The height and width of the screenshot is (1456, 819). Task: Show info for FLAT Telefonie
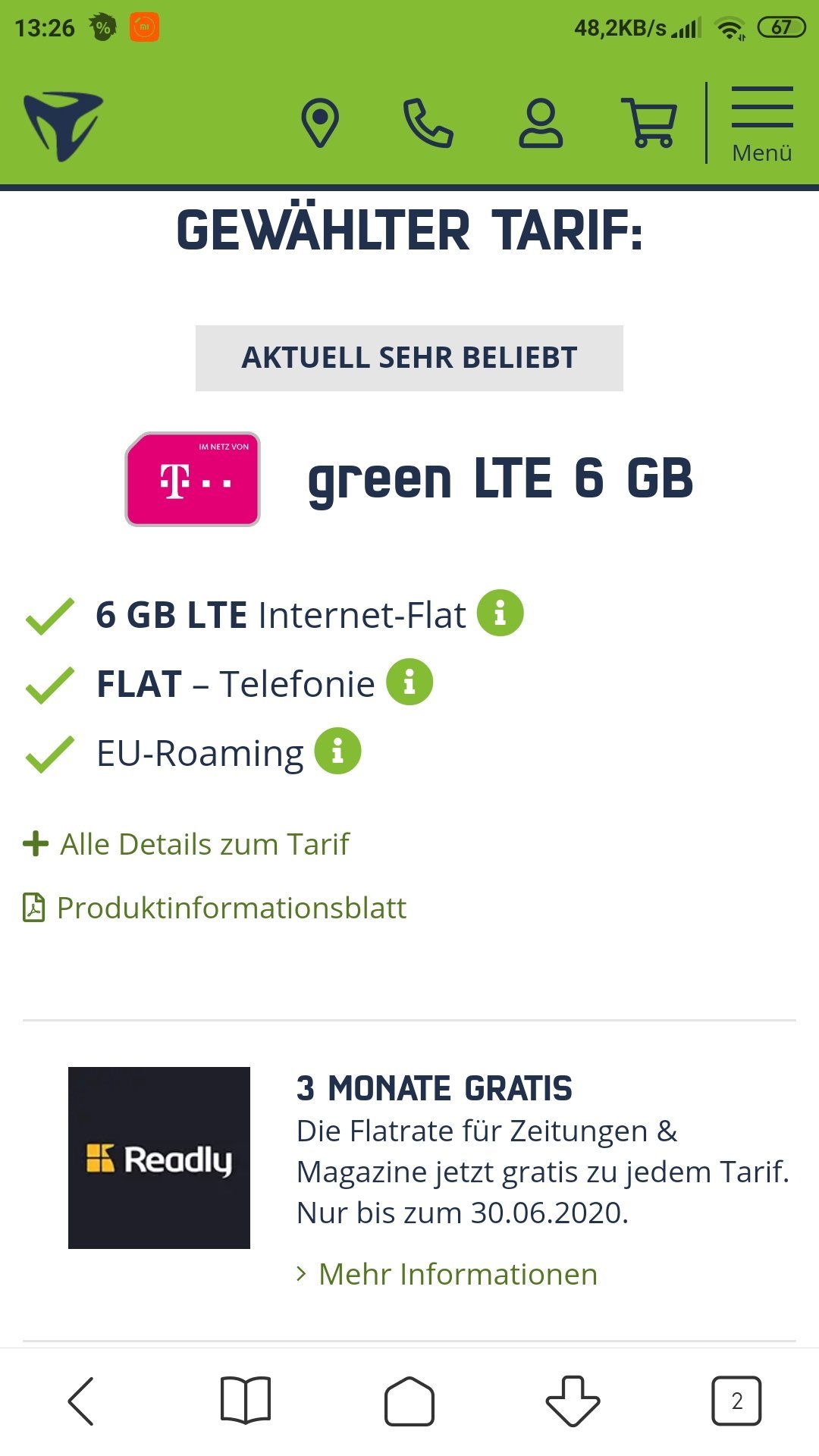click(x=409, y=682)
